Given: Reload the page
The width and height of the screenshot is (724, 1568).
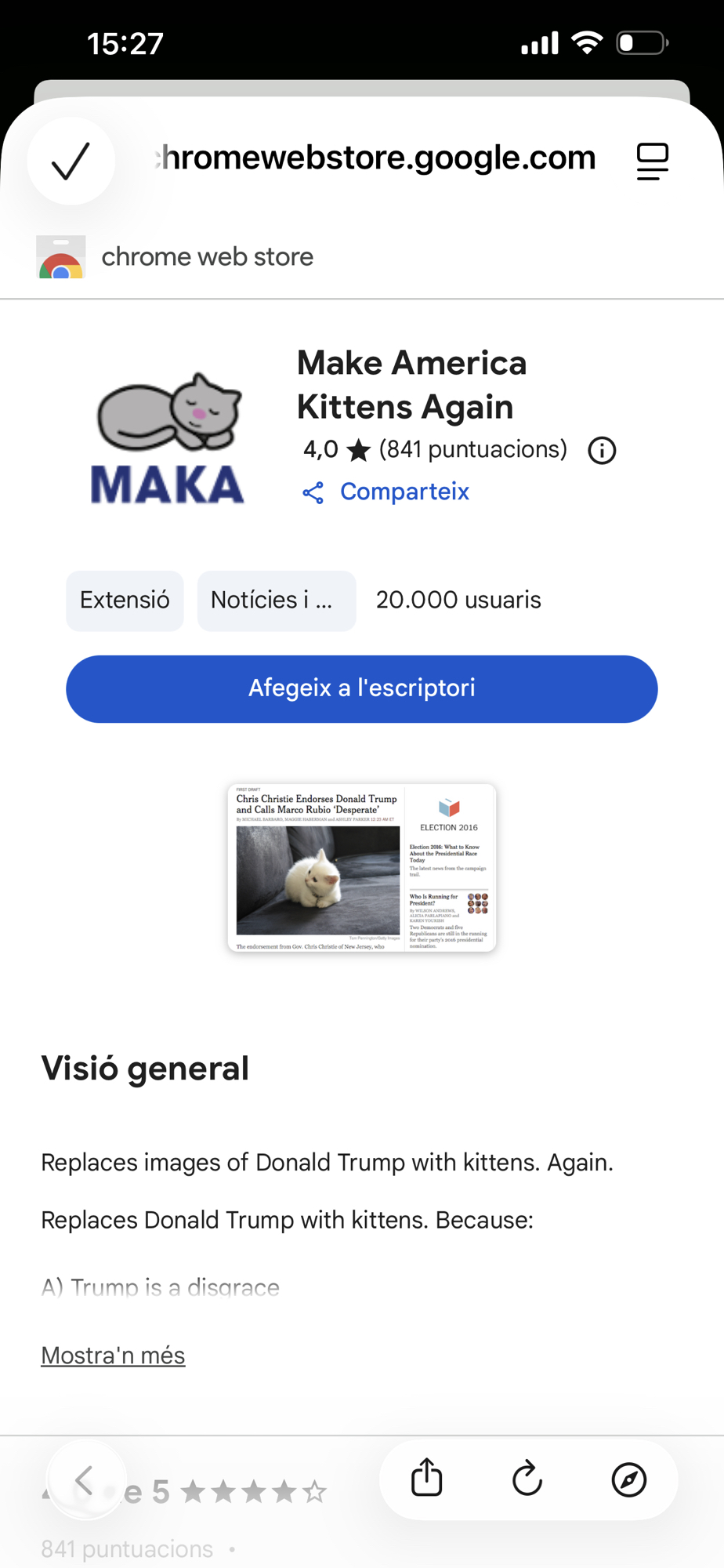Looking at the screenshot, I should click(527, 1479).
